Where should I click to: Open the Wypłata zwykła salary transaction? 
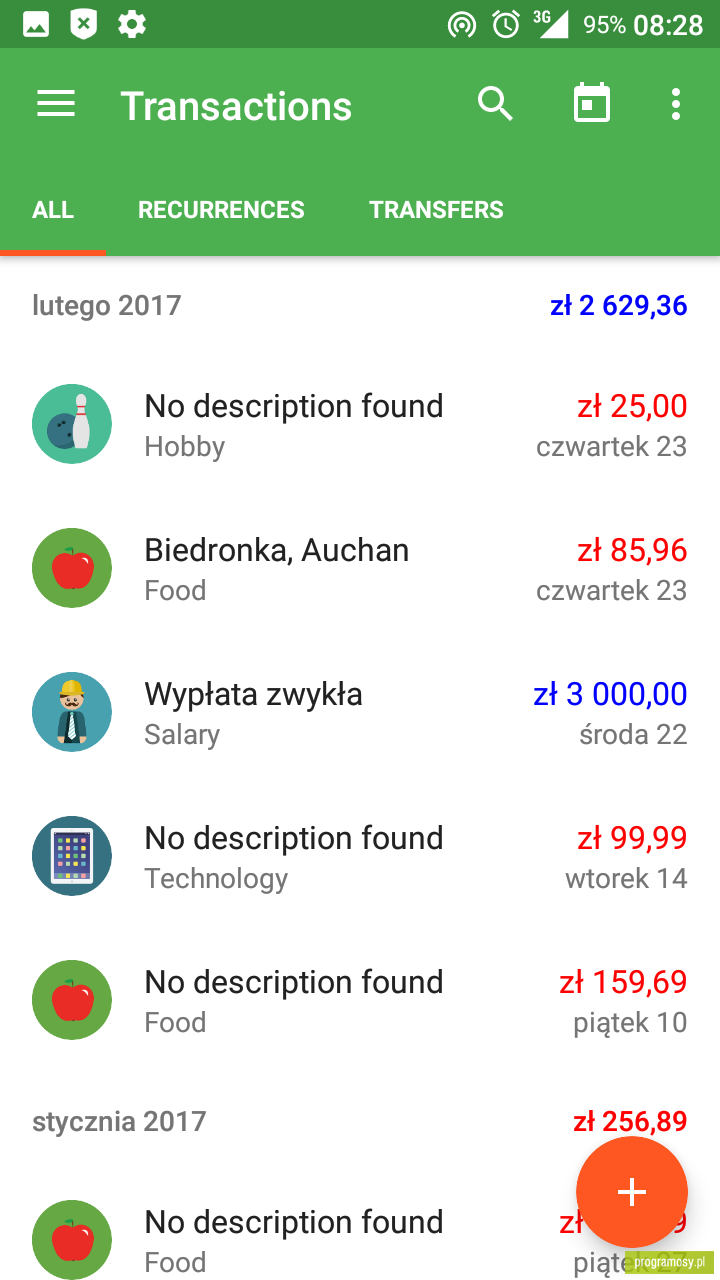(360, 712)
